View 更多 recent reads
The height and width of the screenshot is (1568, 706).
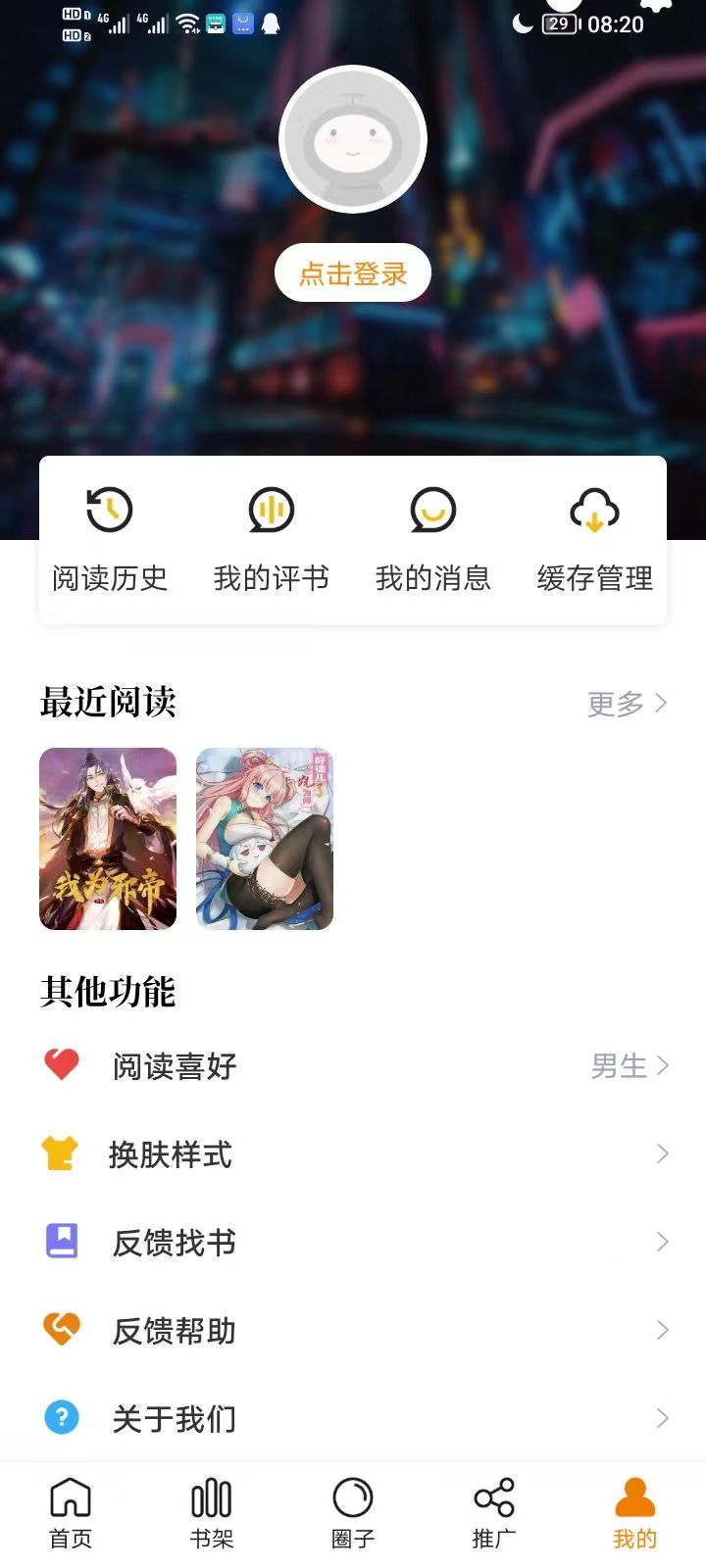(627, 704)
